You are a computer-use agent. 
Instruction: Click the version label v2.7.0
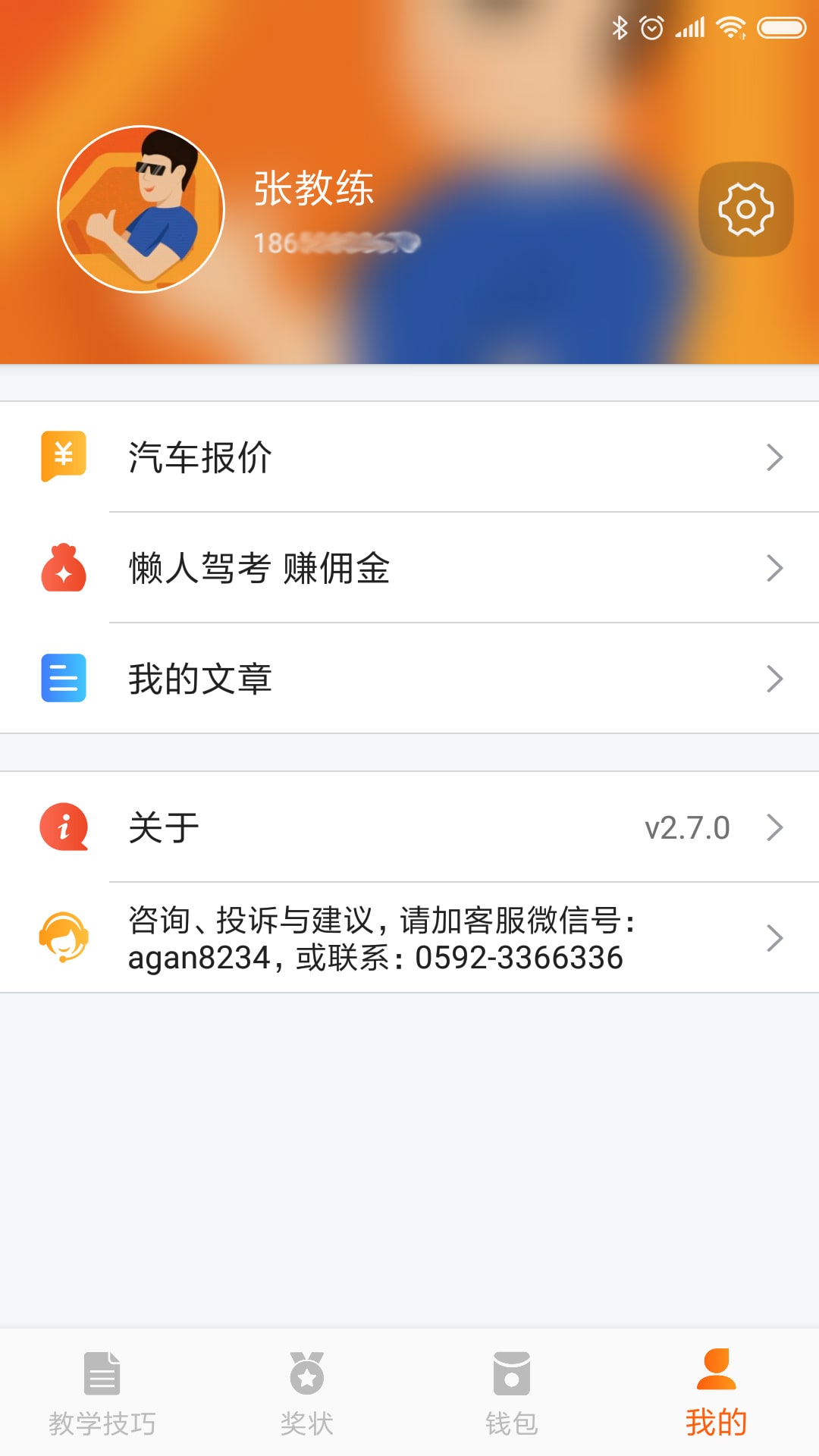click(x=686, y=827)
